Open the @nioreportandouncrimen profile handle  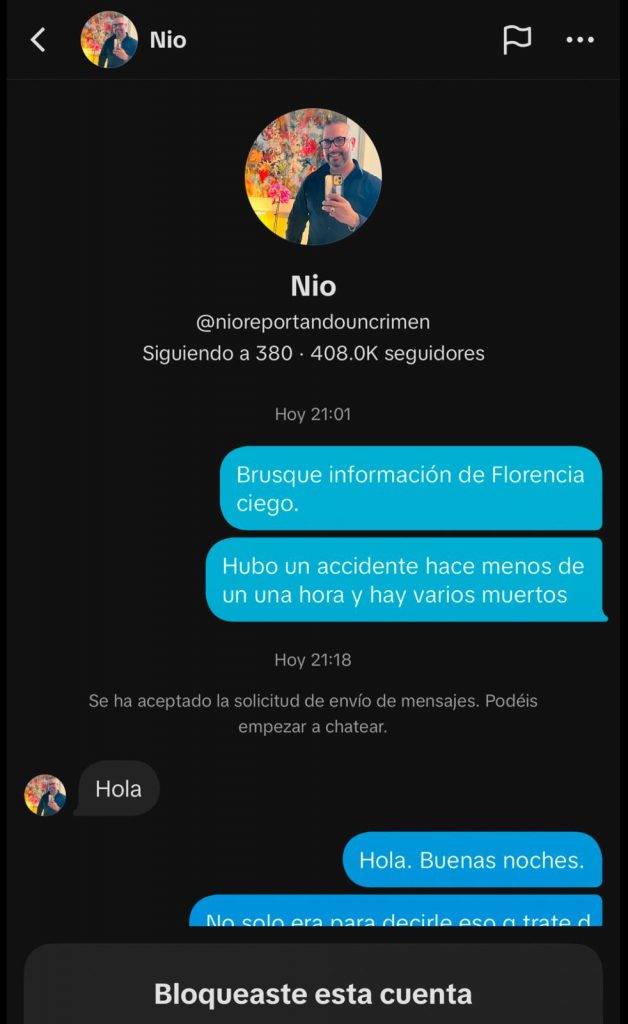313,322
